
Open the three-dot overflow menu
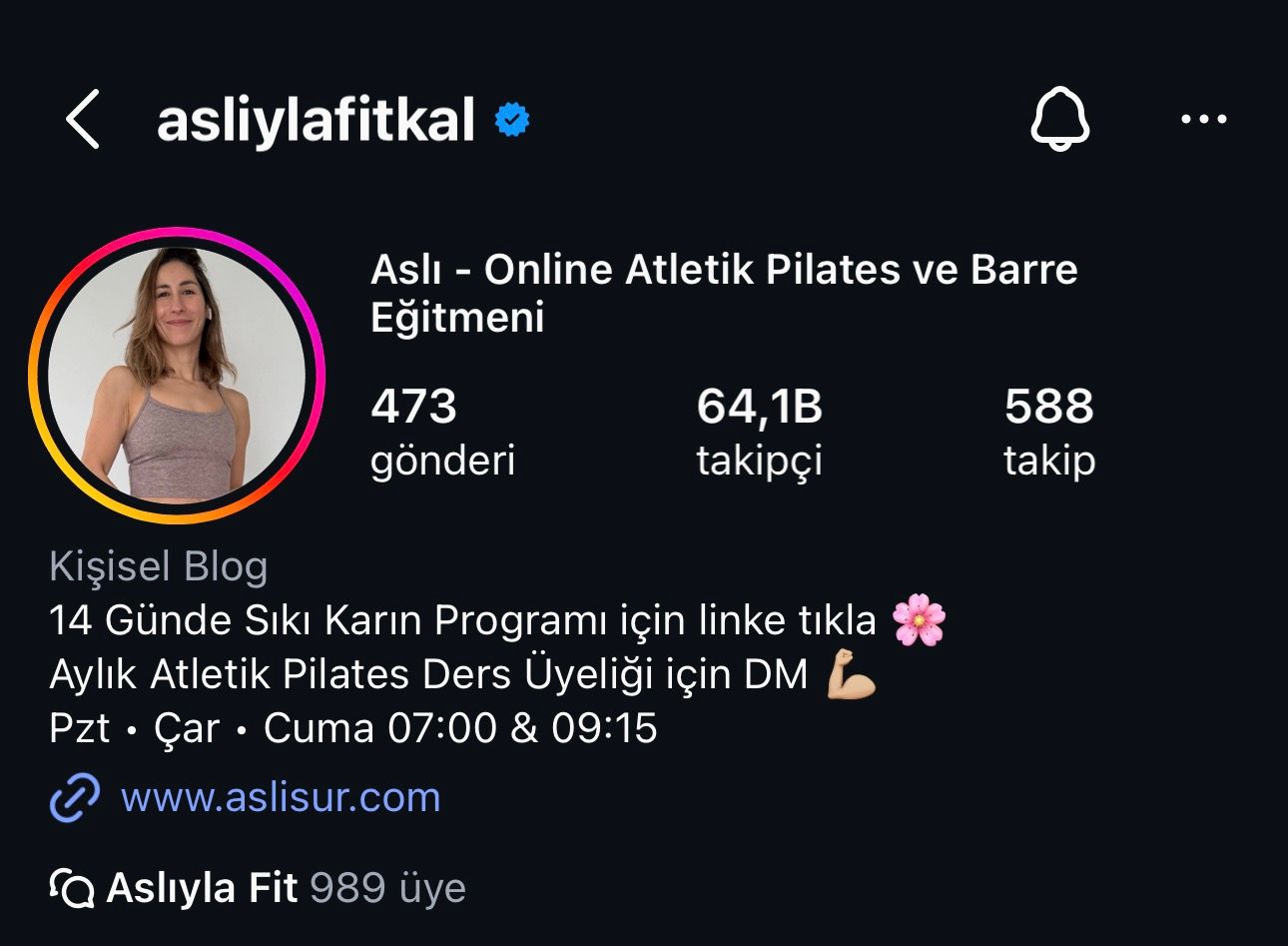point(1203,119)
